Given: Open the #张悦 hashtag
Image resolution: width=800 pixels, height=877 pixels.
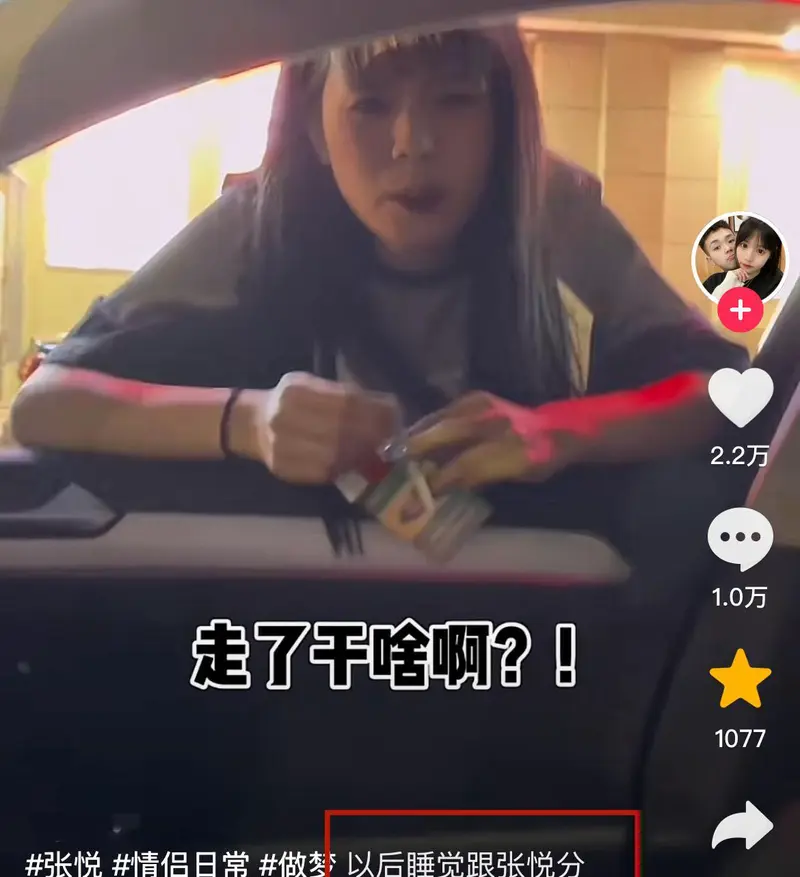Looking at the screenshot, I should [x=63, y=863].
